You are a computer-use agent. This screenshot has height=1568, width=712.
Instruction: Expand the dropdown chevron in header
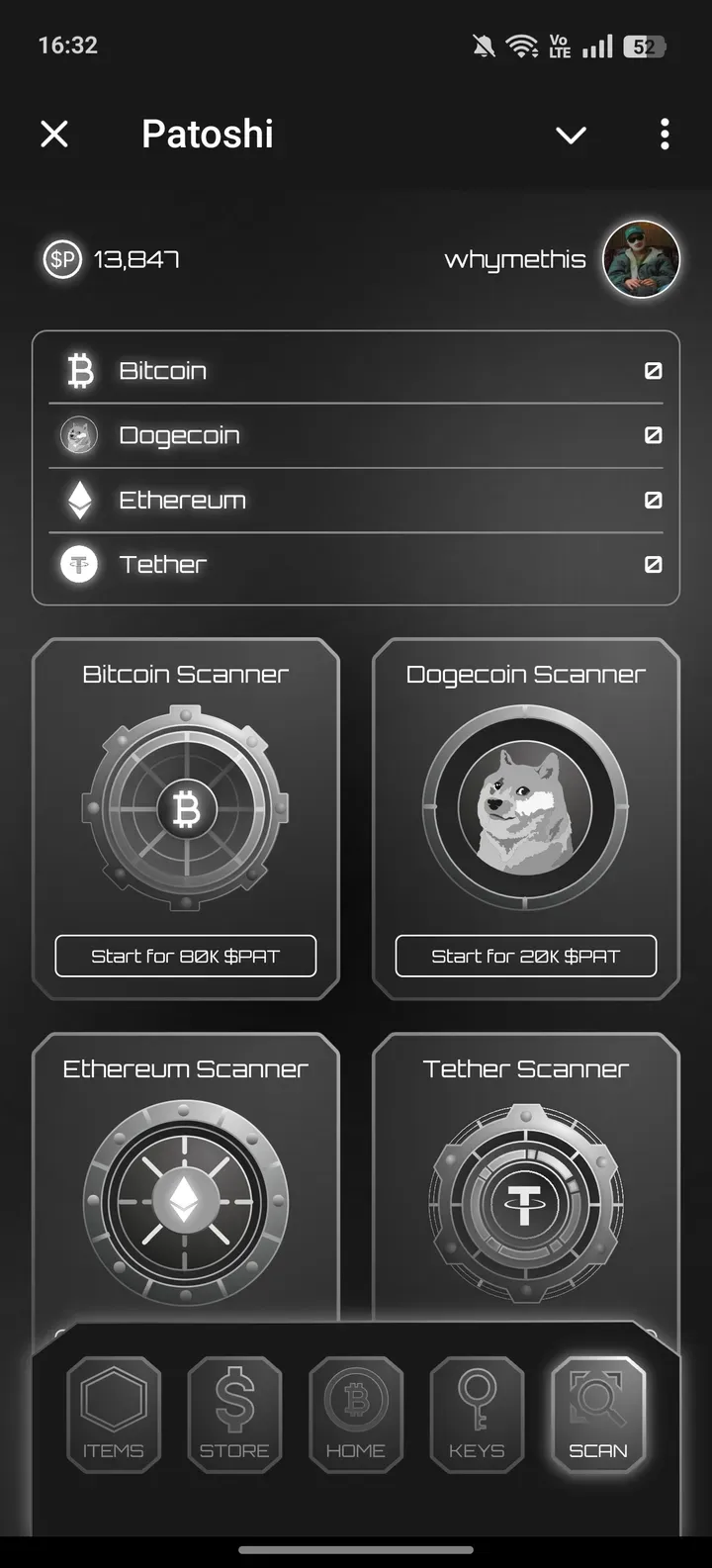tap(571, 135)
